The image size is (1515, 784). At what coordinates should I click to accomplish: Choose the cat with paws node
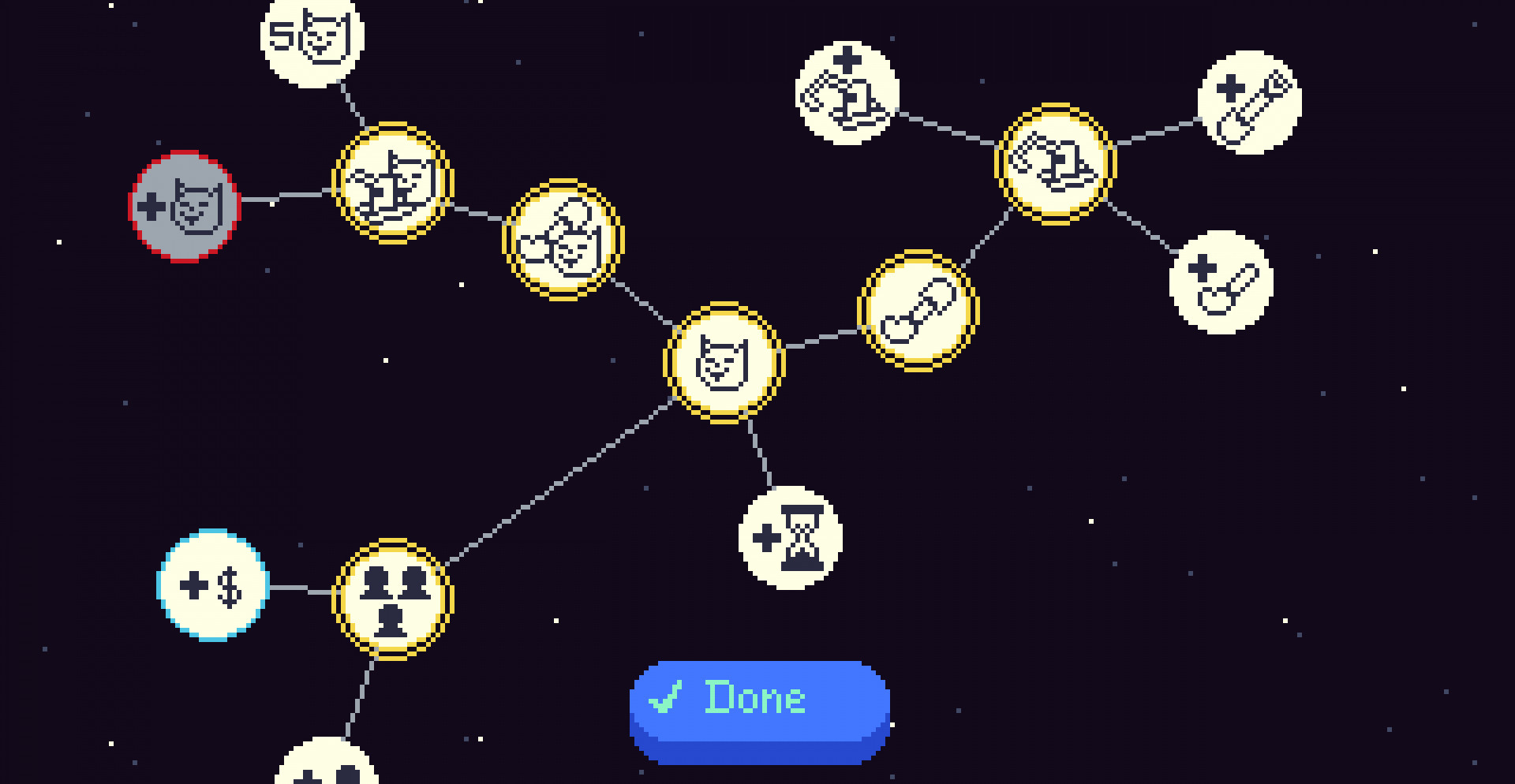point(563,240)
